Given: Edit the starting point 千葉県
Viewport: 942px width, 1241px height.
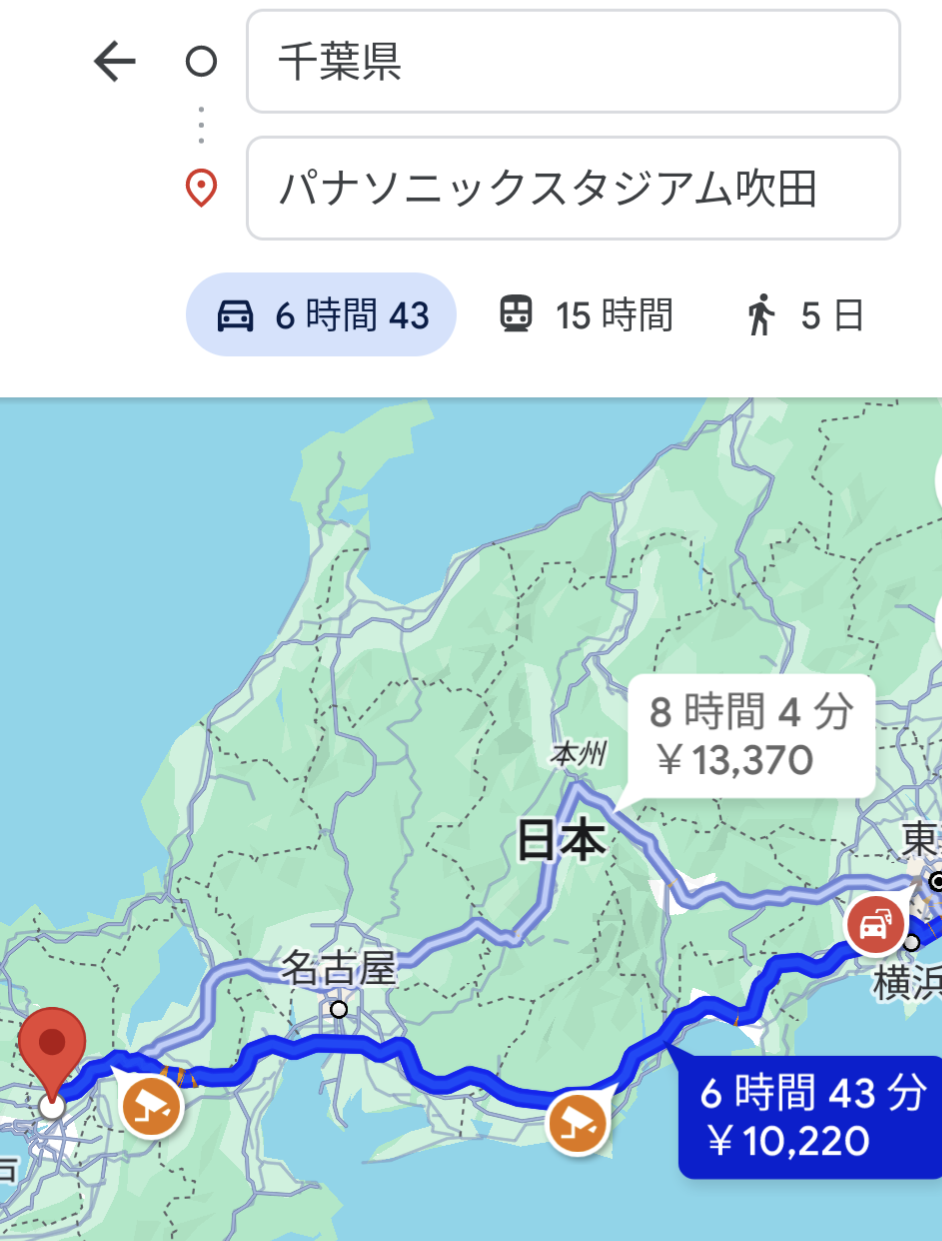Looking at the screenshot, I should click(x=572, y=62).
